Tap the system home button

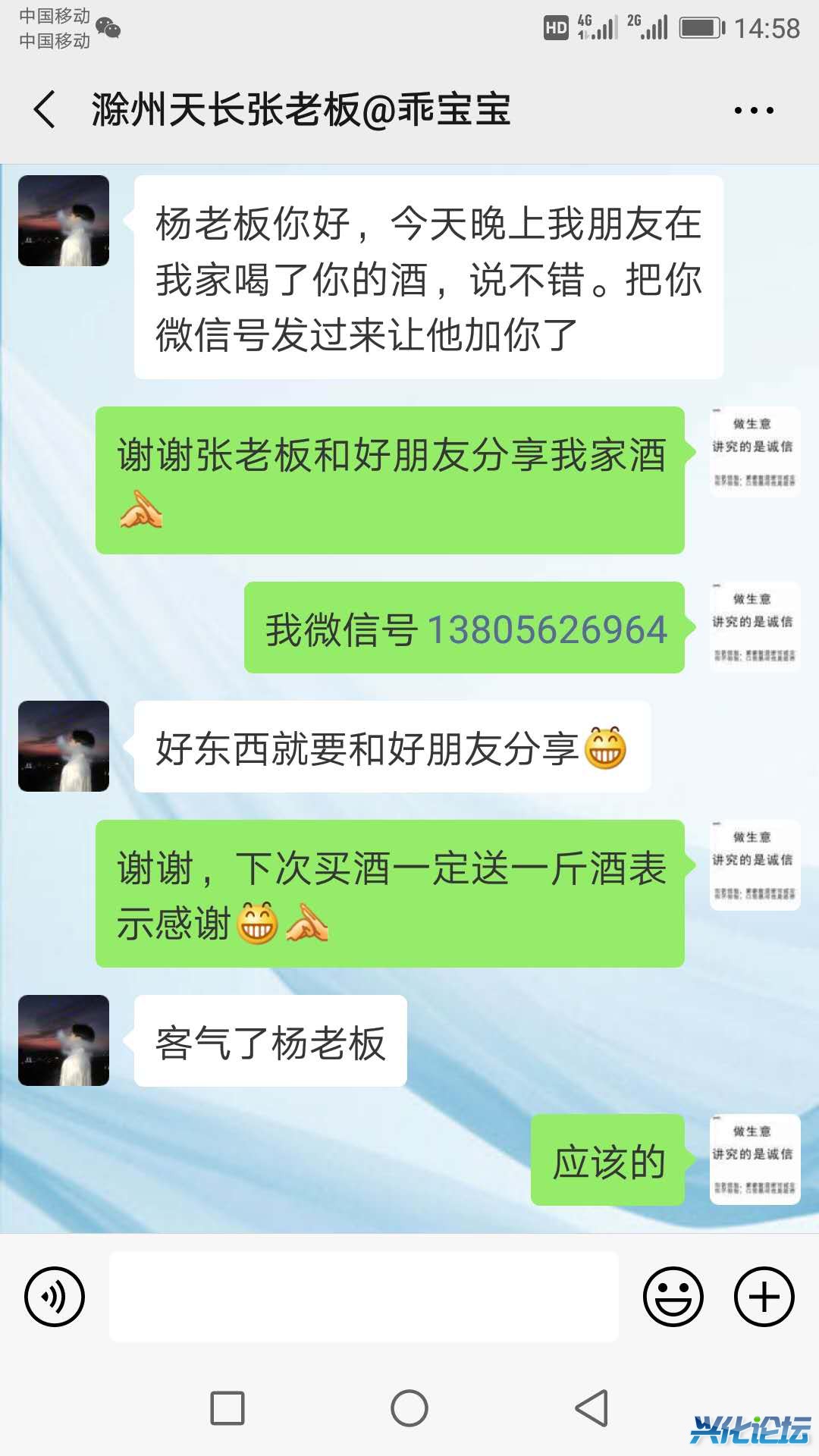coord(409,1408)
